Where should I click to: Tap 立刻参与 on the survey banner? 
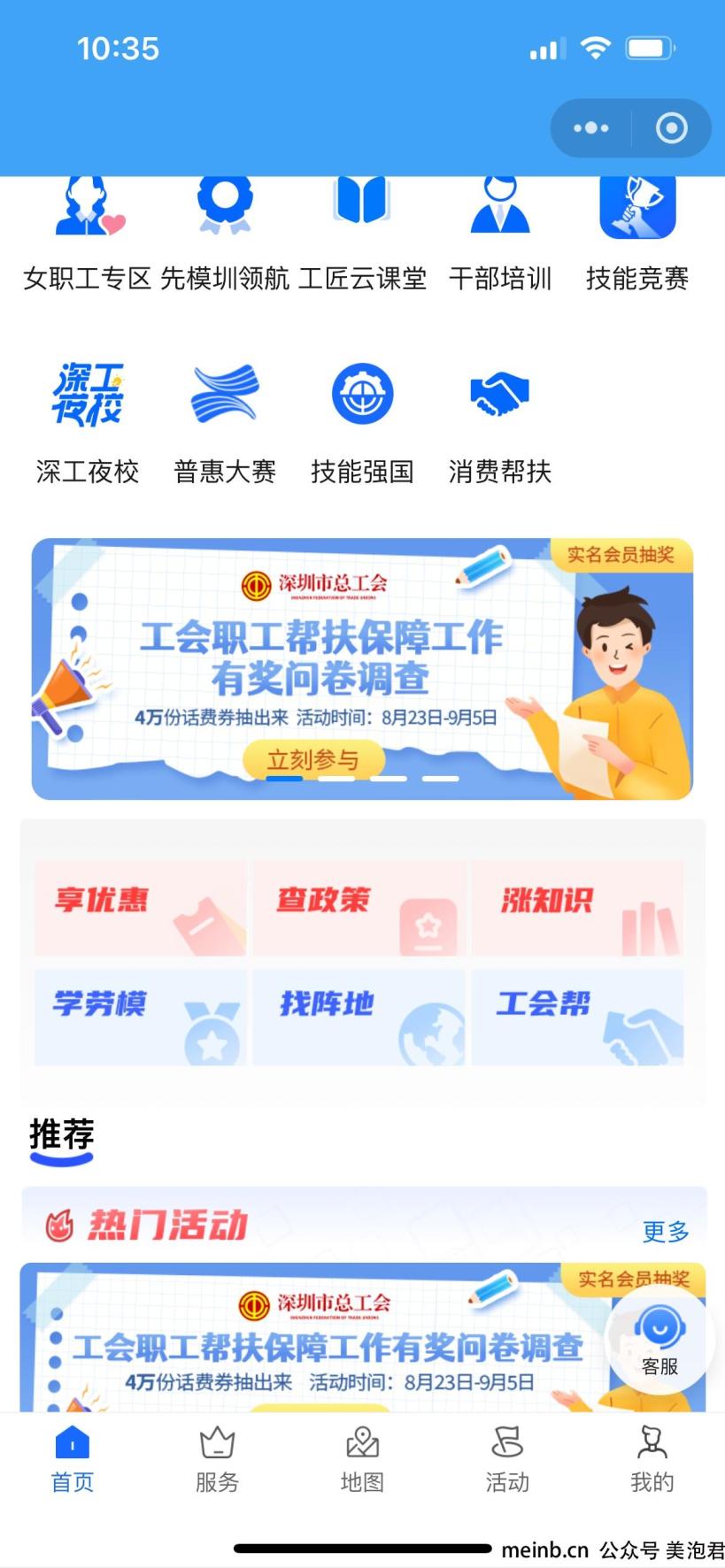coord(313,759)
